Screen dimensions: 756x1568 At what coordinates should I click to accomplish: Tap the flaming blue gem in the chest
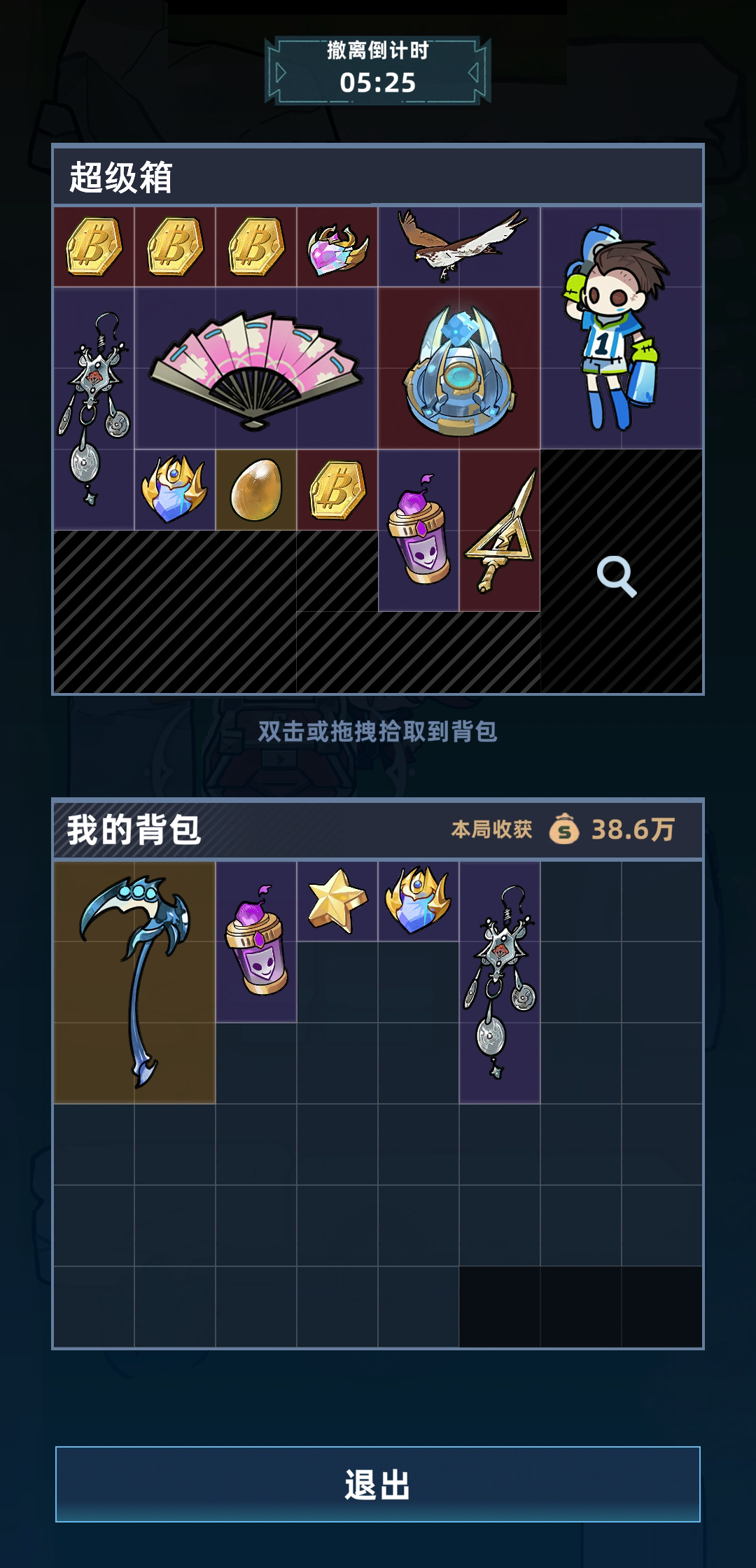pos(174,490)
